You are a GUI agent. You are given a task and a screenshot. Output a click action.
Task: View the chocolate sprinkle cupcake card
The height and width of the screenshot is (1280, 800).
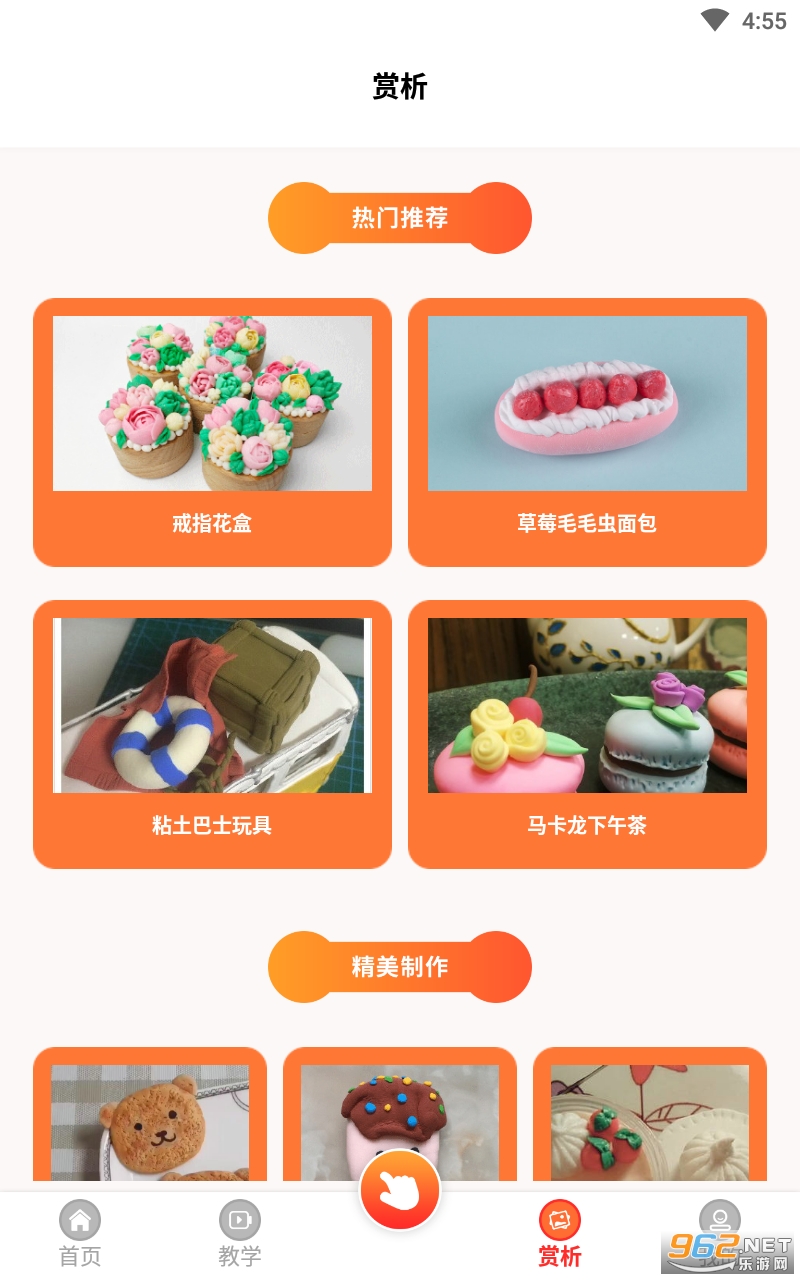point(400,1110)
